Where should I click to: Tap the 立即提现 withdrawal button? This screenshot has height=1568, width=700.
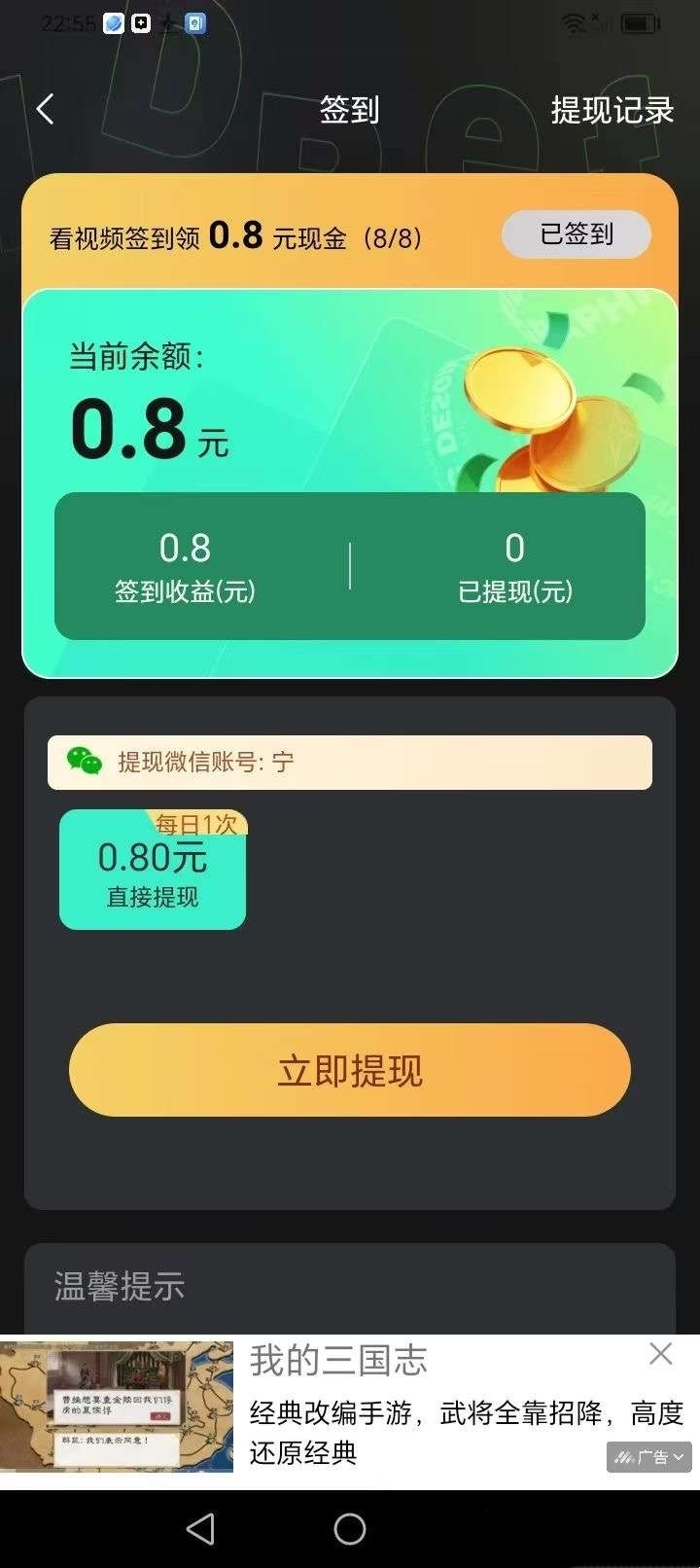point(348,1070)
